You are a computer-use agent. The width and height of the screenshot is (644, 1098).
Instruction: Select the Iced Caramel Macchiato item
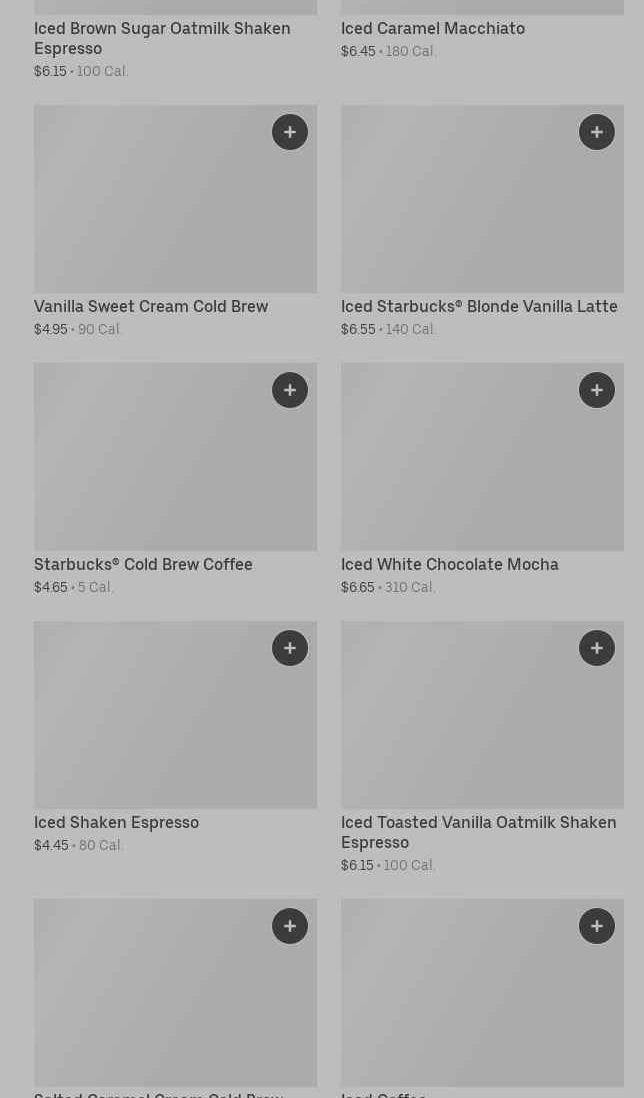433,28
